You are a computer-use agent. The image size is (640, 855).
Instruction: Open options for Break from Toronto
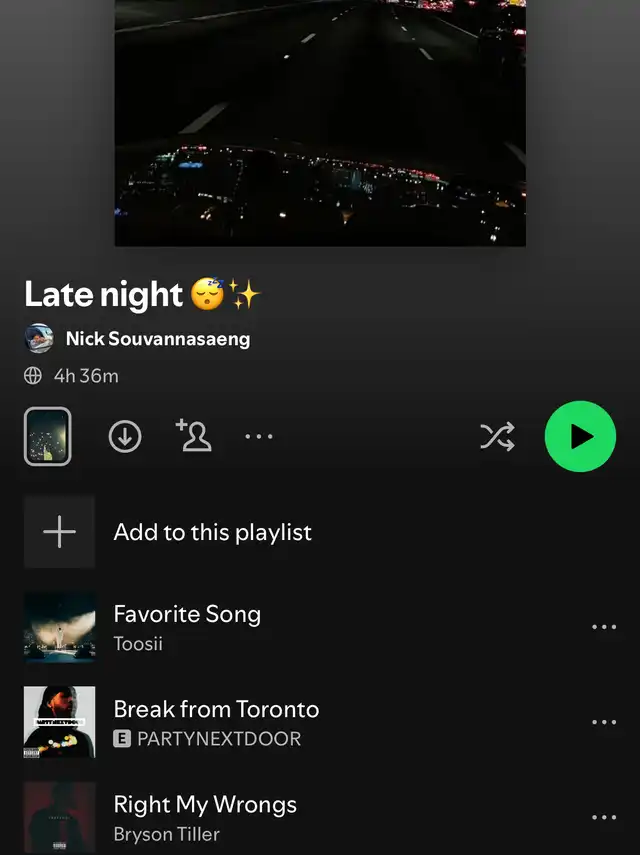(604, 722)
